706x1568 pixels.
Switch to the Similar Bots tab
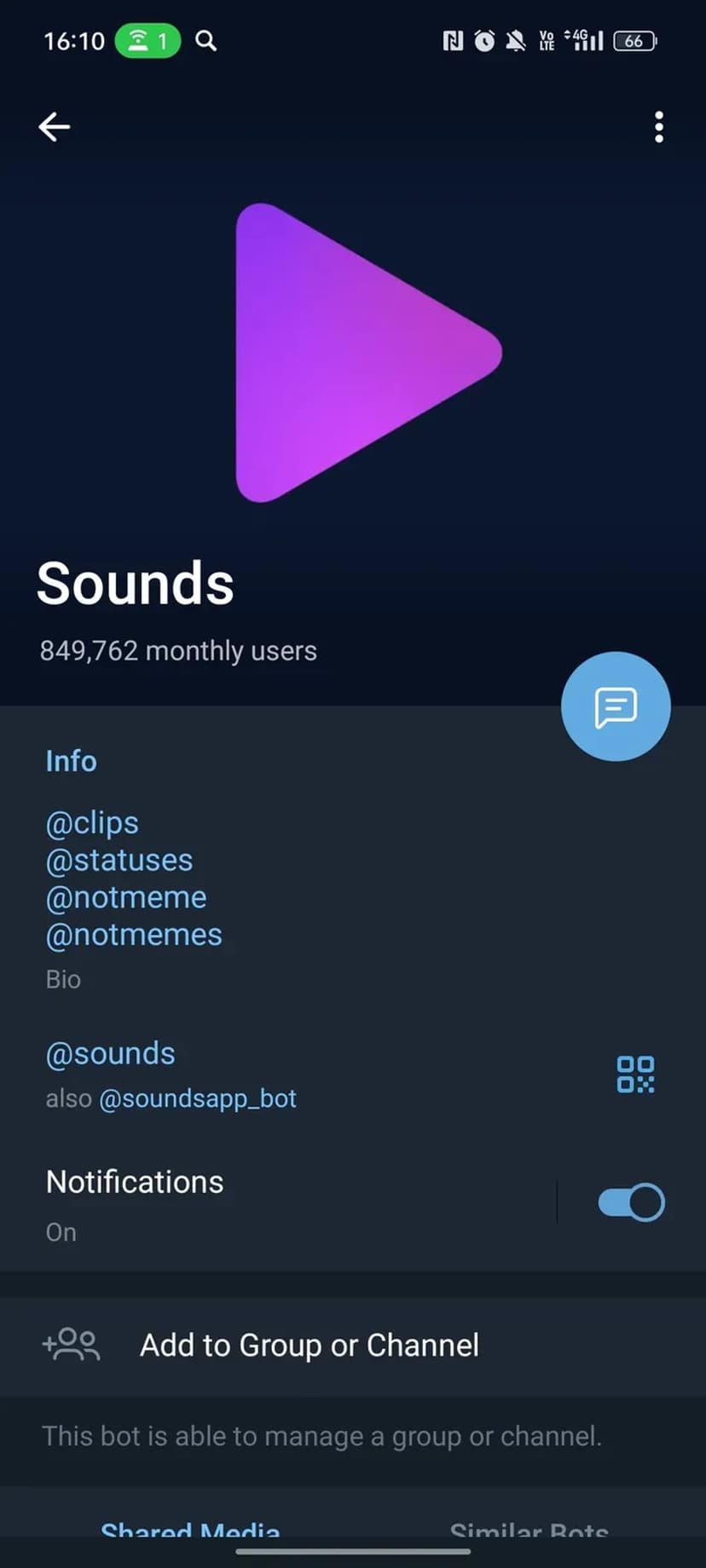529,1529
